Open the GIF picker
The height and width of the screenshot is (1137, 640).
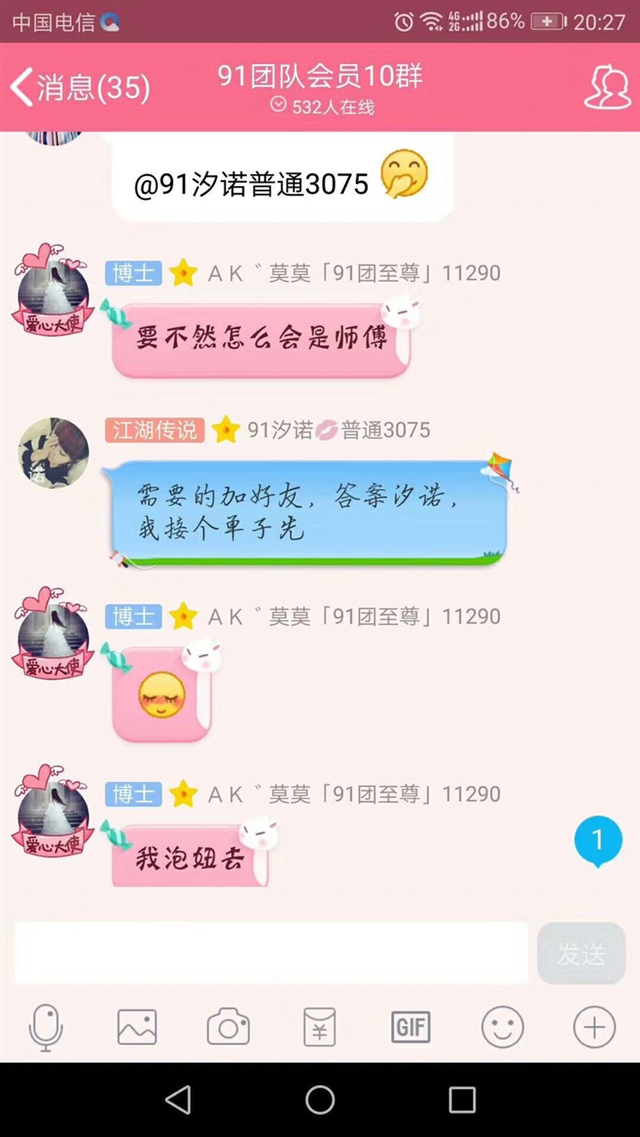411,1027
